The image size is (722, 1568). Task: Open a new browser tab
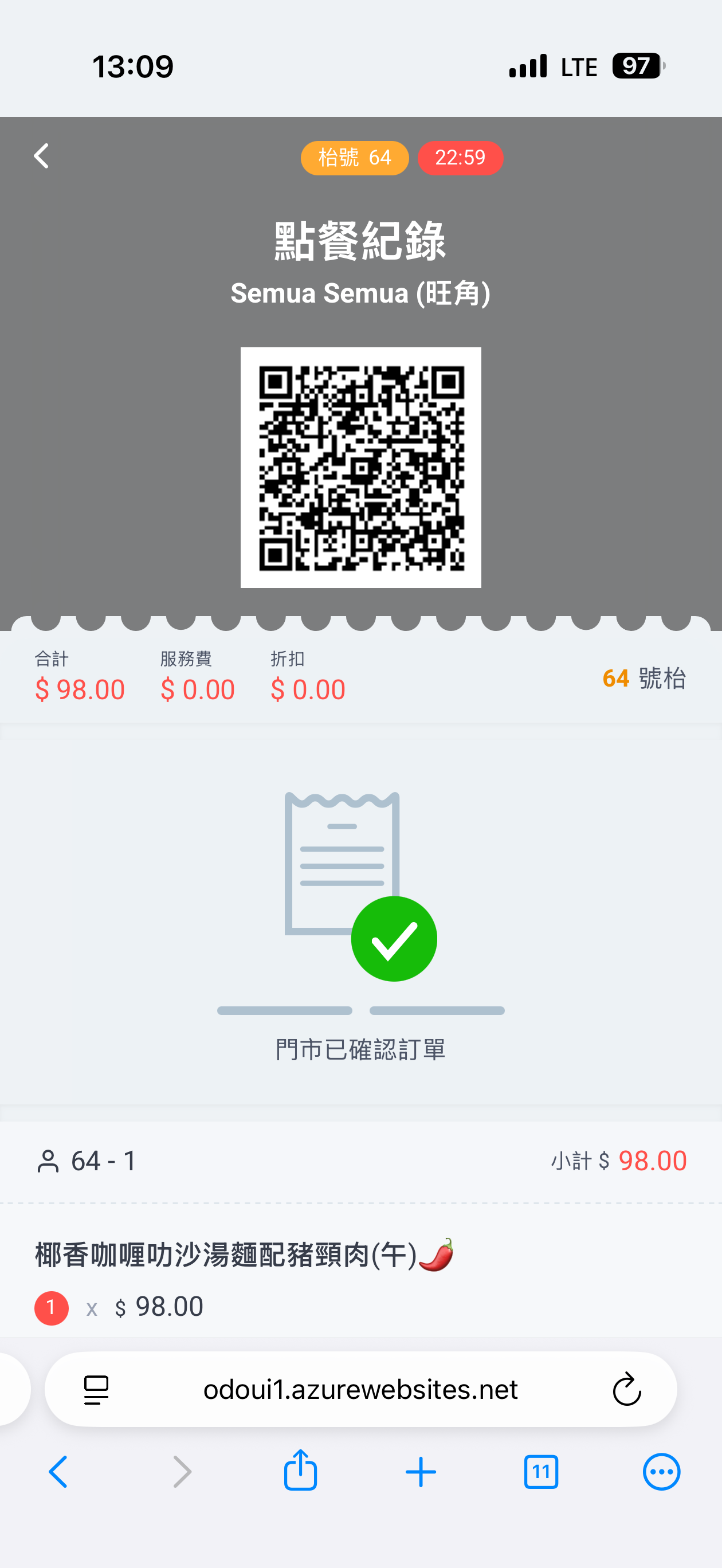[421, 1472]
